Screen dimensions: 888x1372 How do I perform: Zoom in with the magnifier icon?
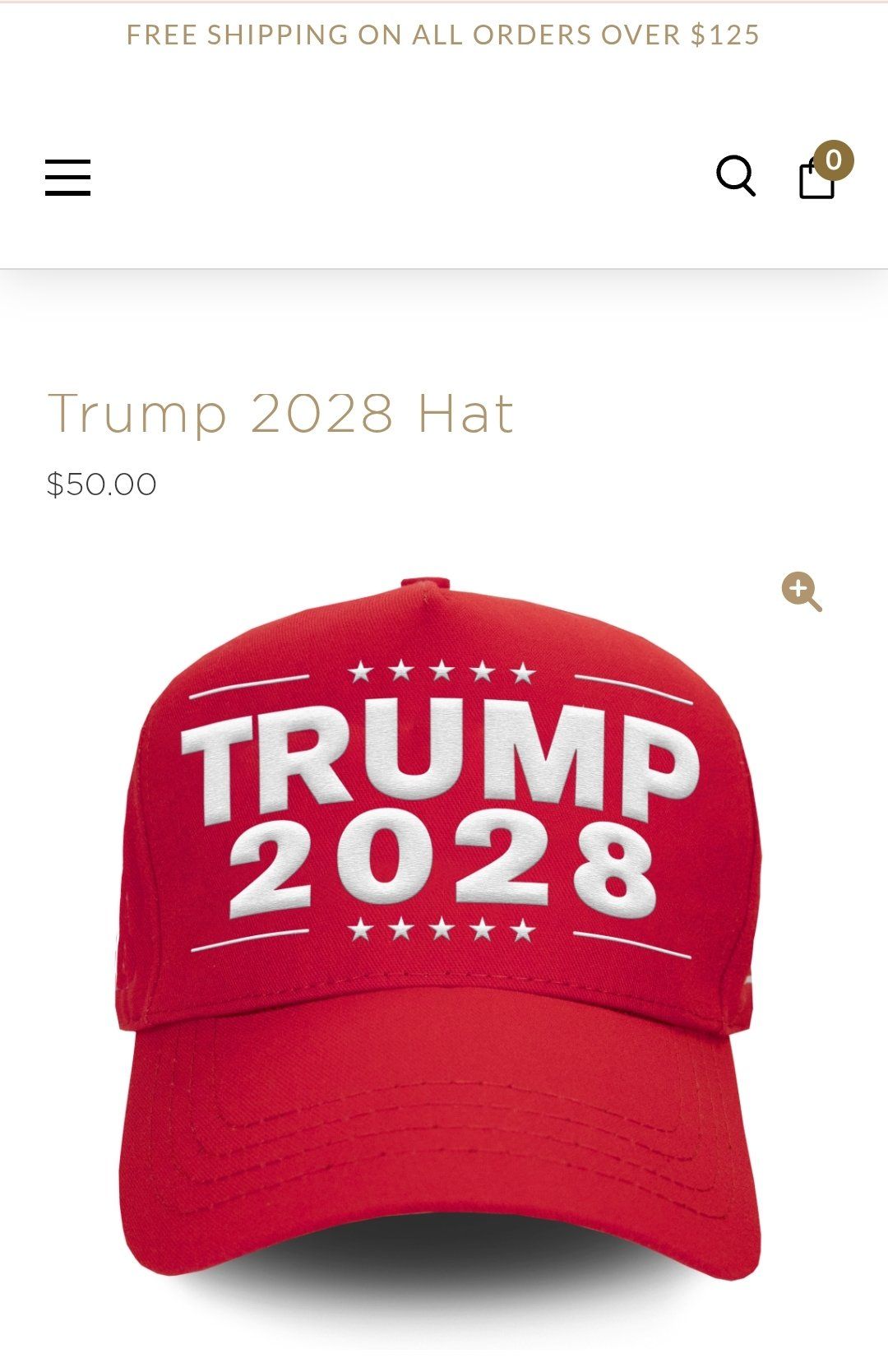pyautogui.click(x=801, y=592)
